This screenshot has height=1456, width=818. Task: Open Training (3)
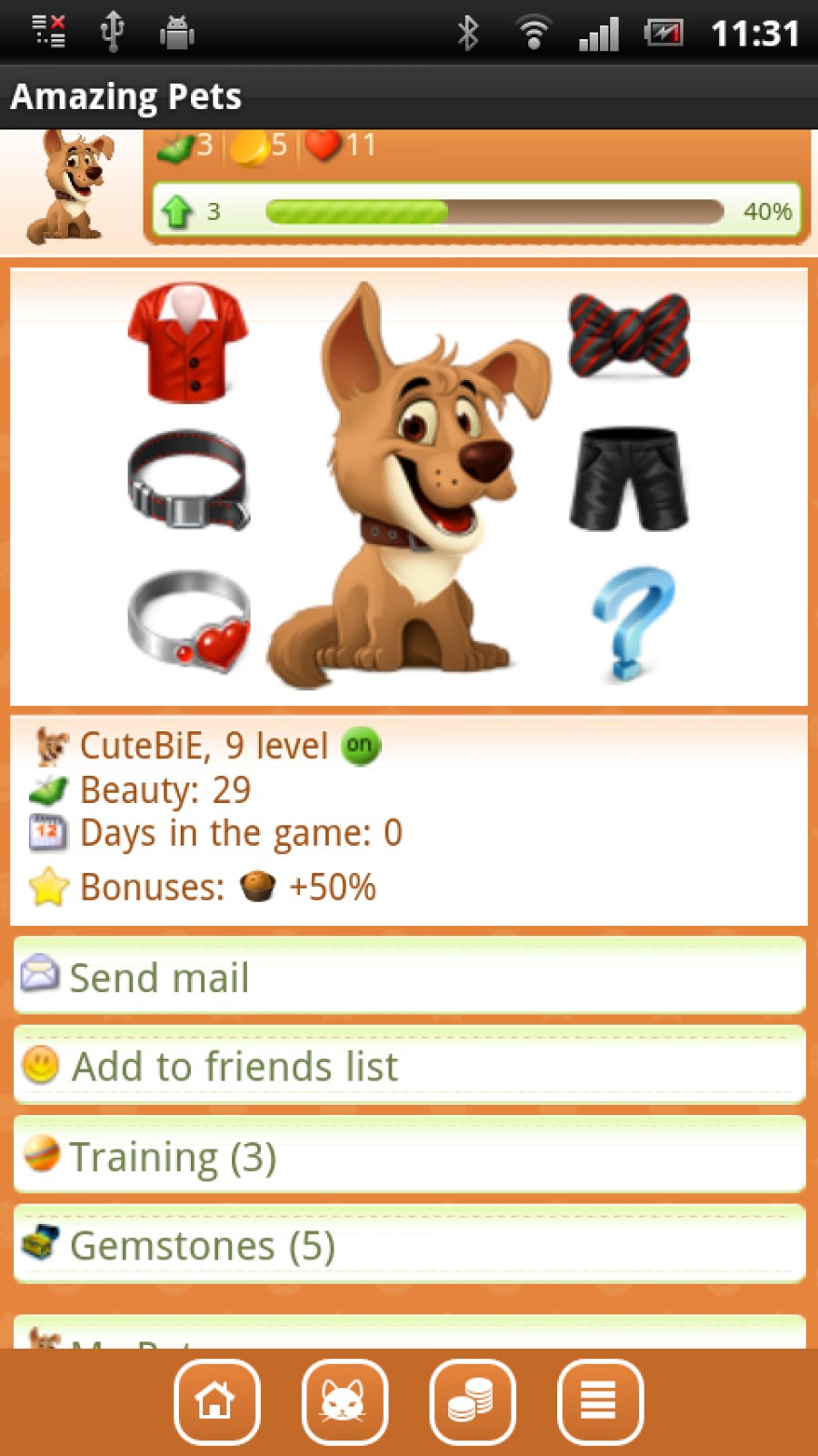[x=409, y=1156]
